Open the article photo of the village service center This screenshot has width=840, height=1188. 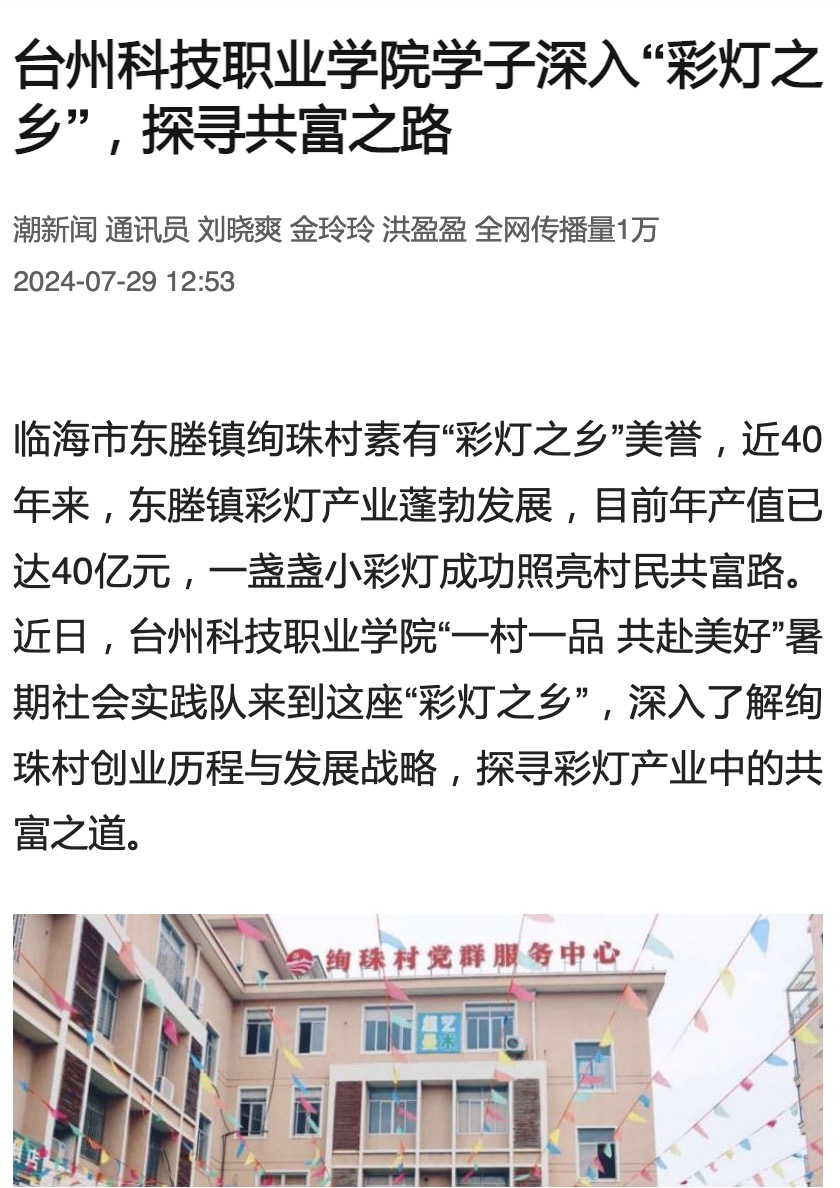pyautogui.click(x=418, y=1050)
